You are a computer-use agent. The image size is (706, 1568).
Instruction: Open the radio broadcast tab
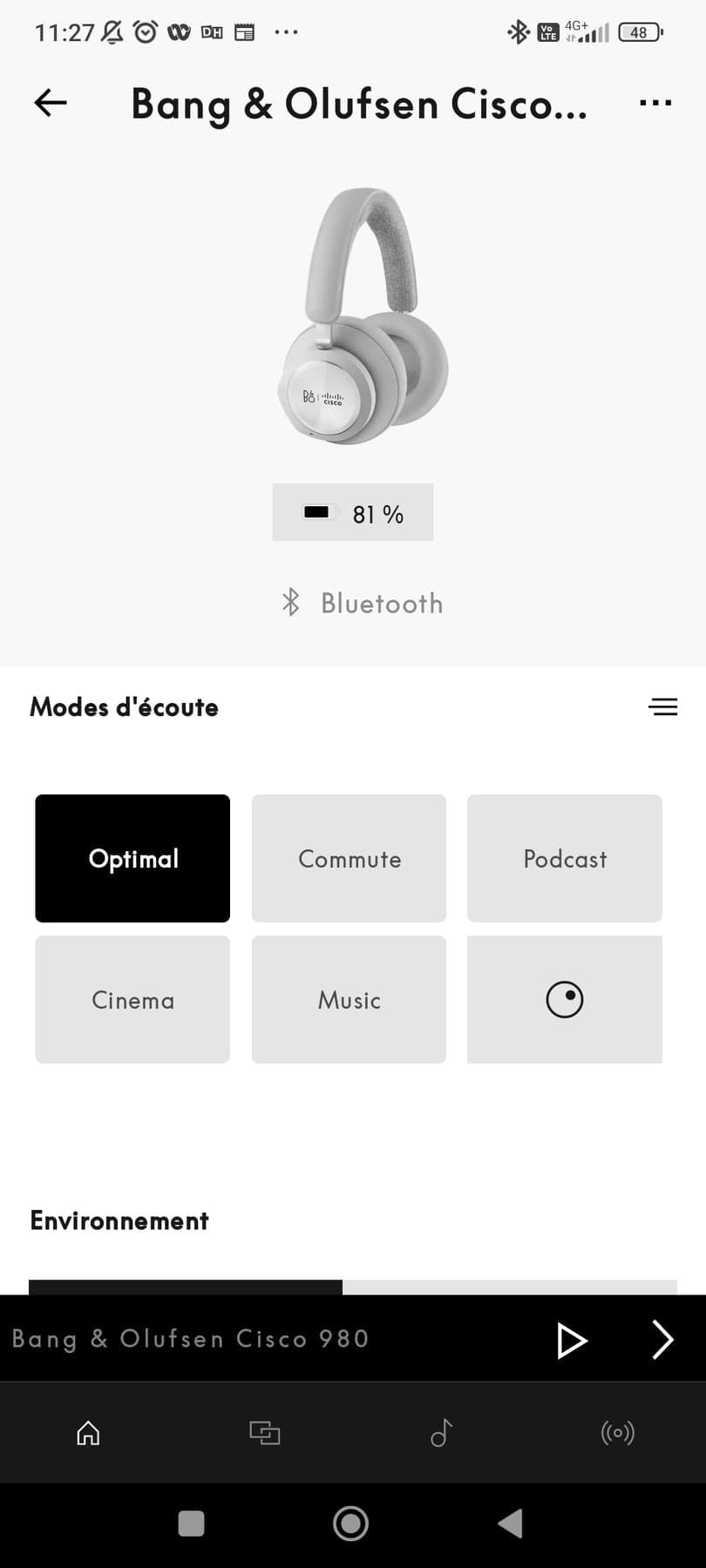(x=618, y=1433)
